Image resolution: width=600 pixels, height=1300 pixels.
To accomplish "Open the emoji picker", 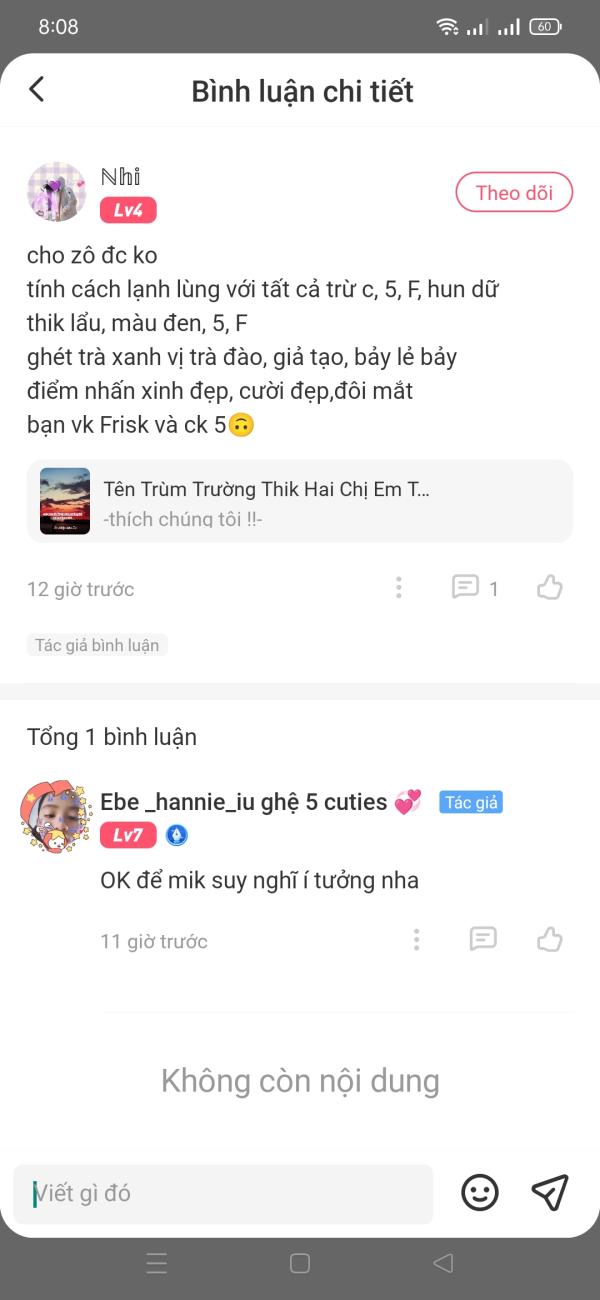I will click(x=480, y=1192).
